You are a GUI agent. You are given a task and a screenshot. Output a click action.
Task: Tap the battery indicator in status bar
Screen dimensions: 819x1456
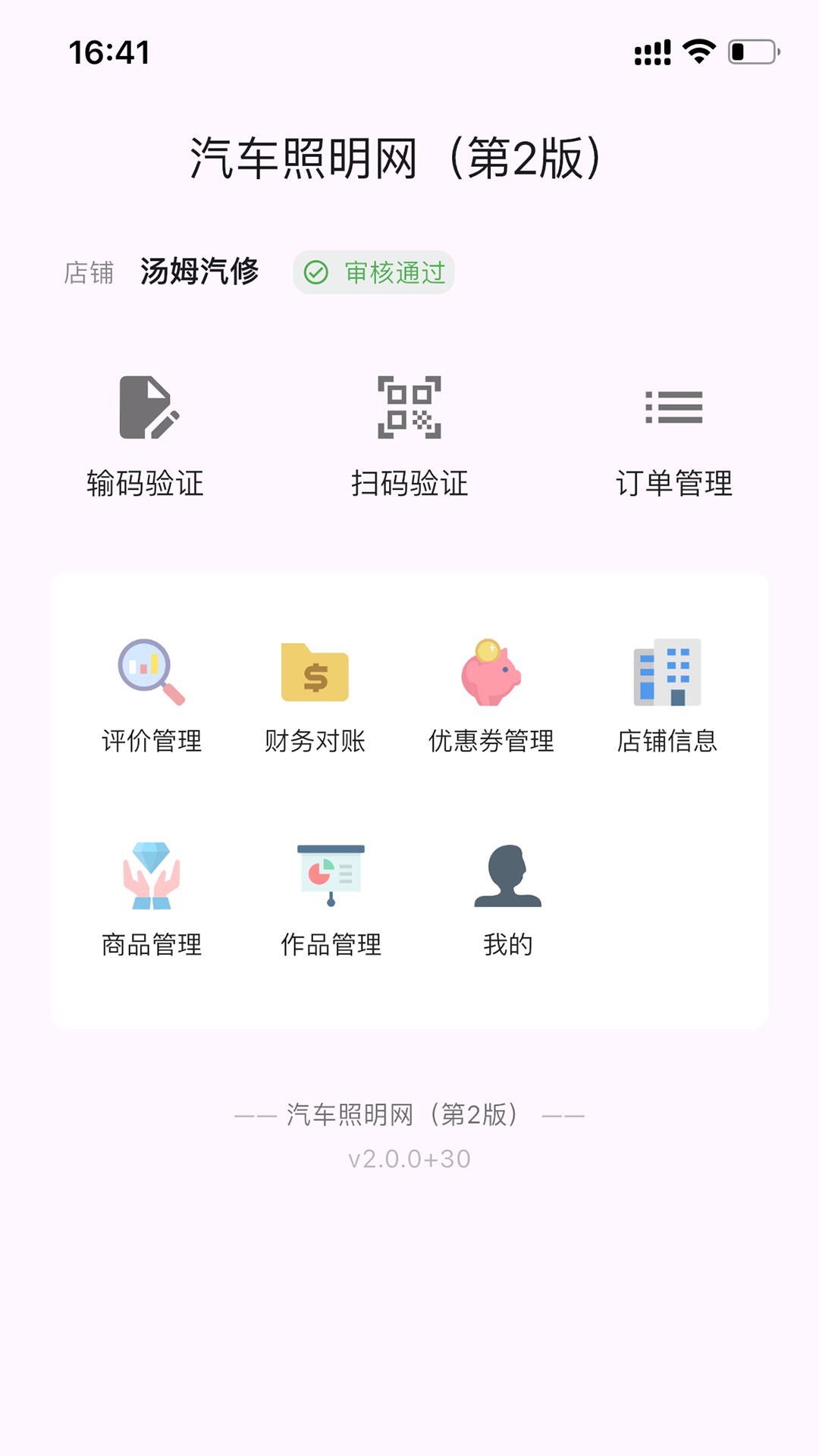(x=750, y=50)
